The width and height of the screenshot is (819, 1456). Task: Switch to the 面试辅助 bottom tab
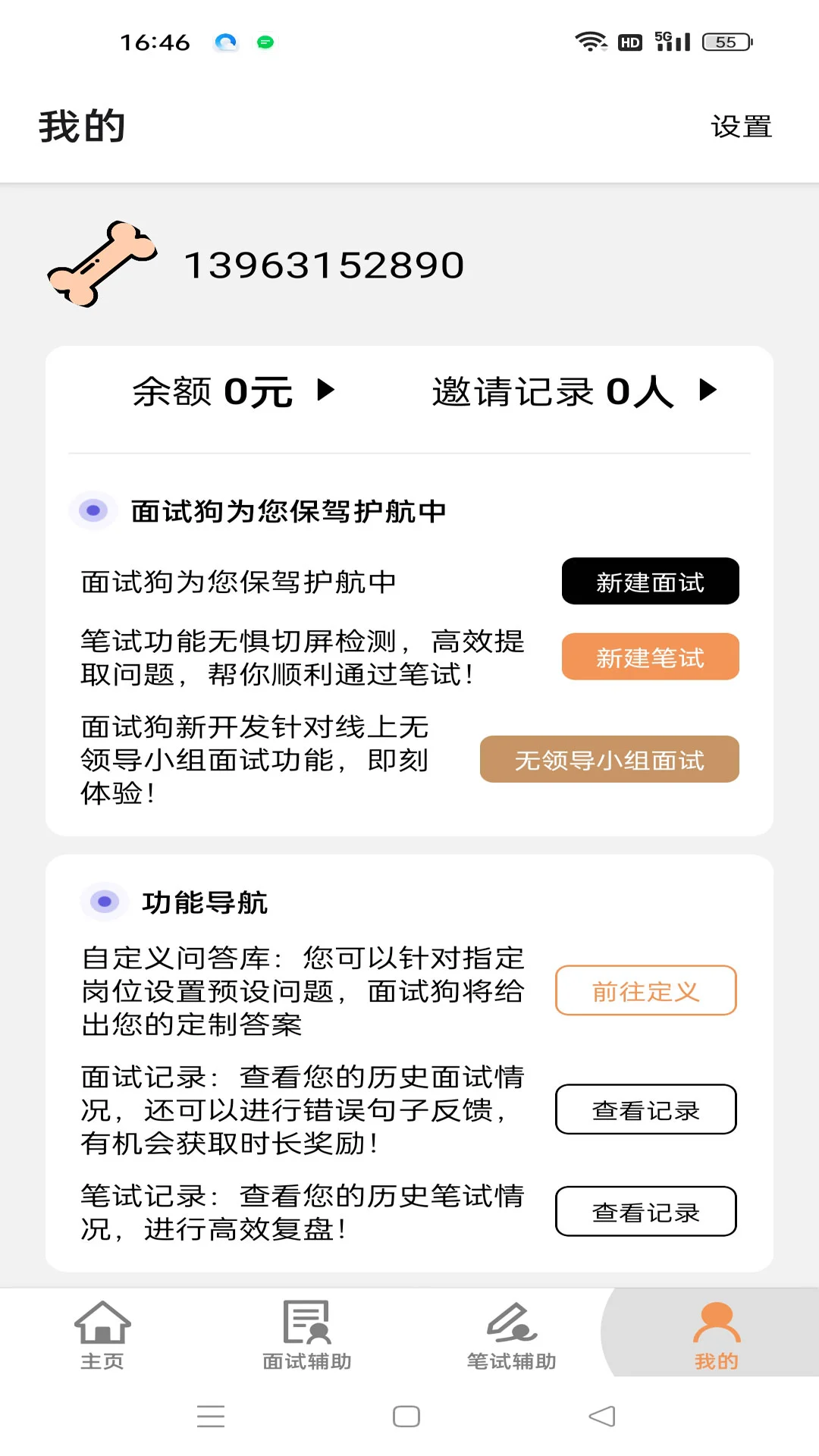pyautogui.click(x=306, y=1338)
